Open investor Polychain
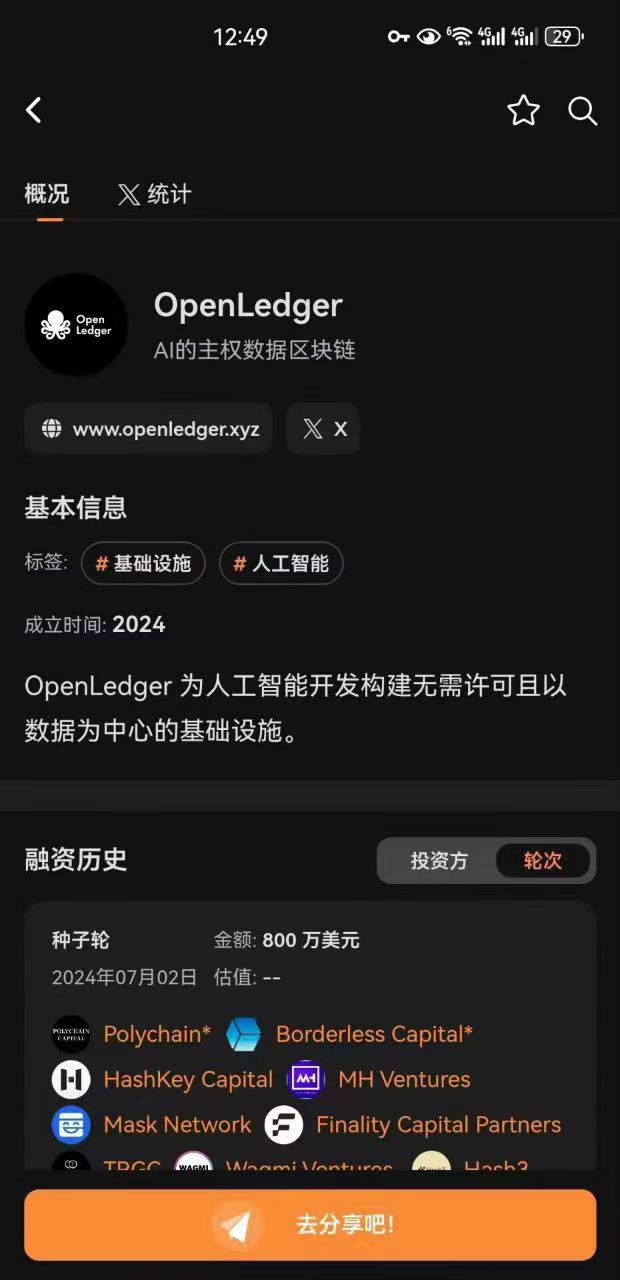 (x=157, y=1034)
